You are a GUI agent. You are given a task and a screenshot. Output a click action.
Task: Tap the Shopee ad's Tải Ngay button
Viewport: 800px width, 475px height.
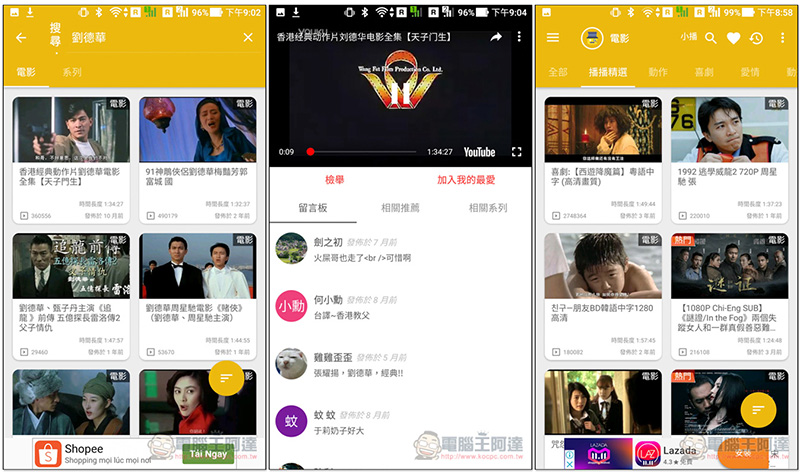pyautogui.click(x=207, y=453)
